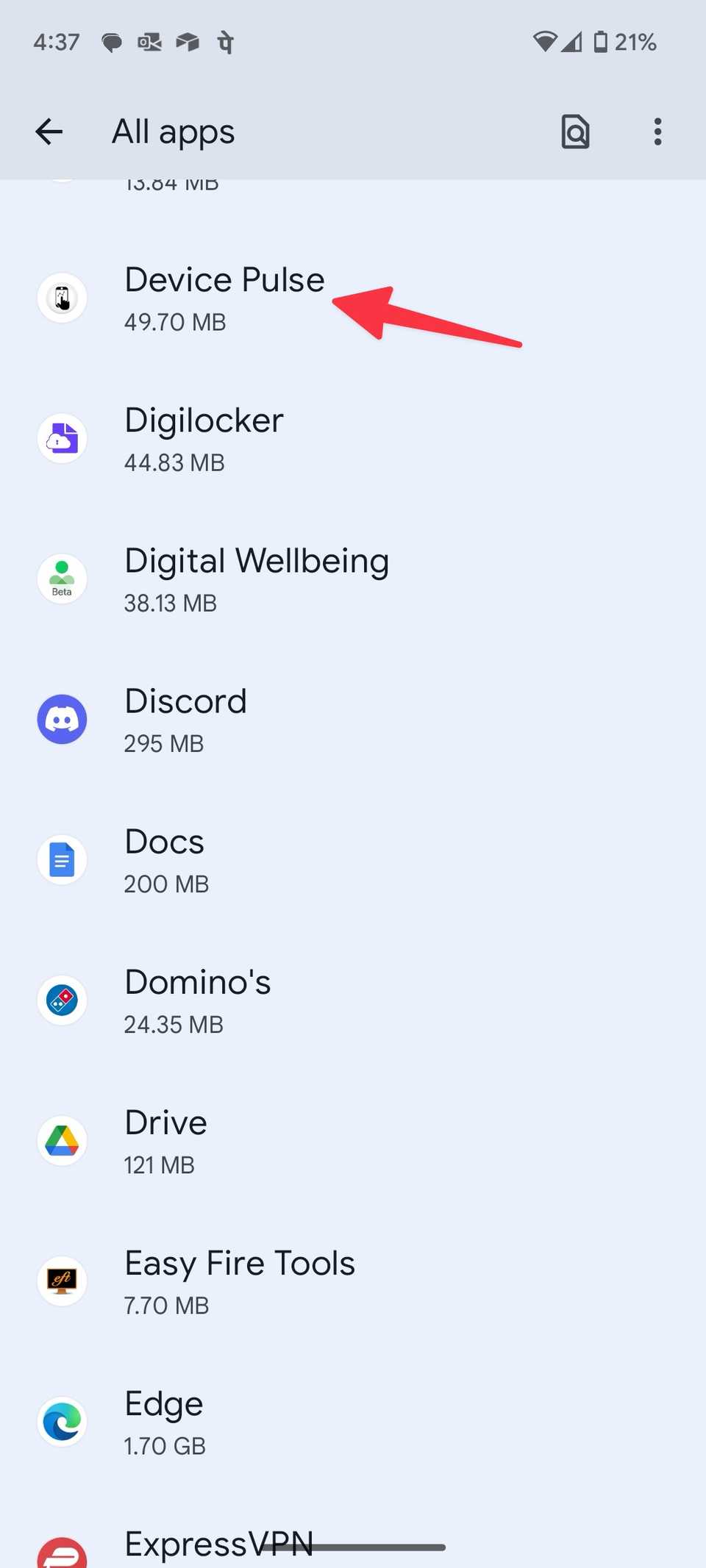Image resolution: width=706 pixels, height=1568 pixels.
Task: Open Easy Fire Tools app info
Action: (353, 1281)
